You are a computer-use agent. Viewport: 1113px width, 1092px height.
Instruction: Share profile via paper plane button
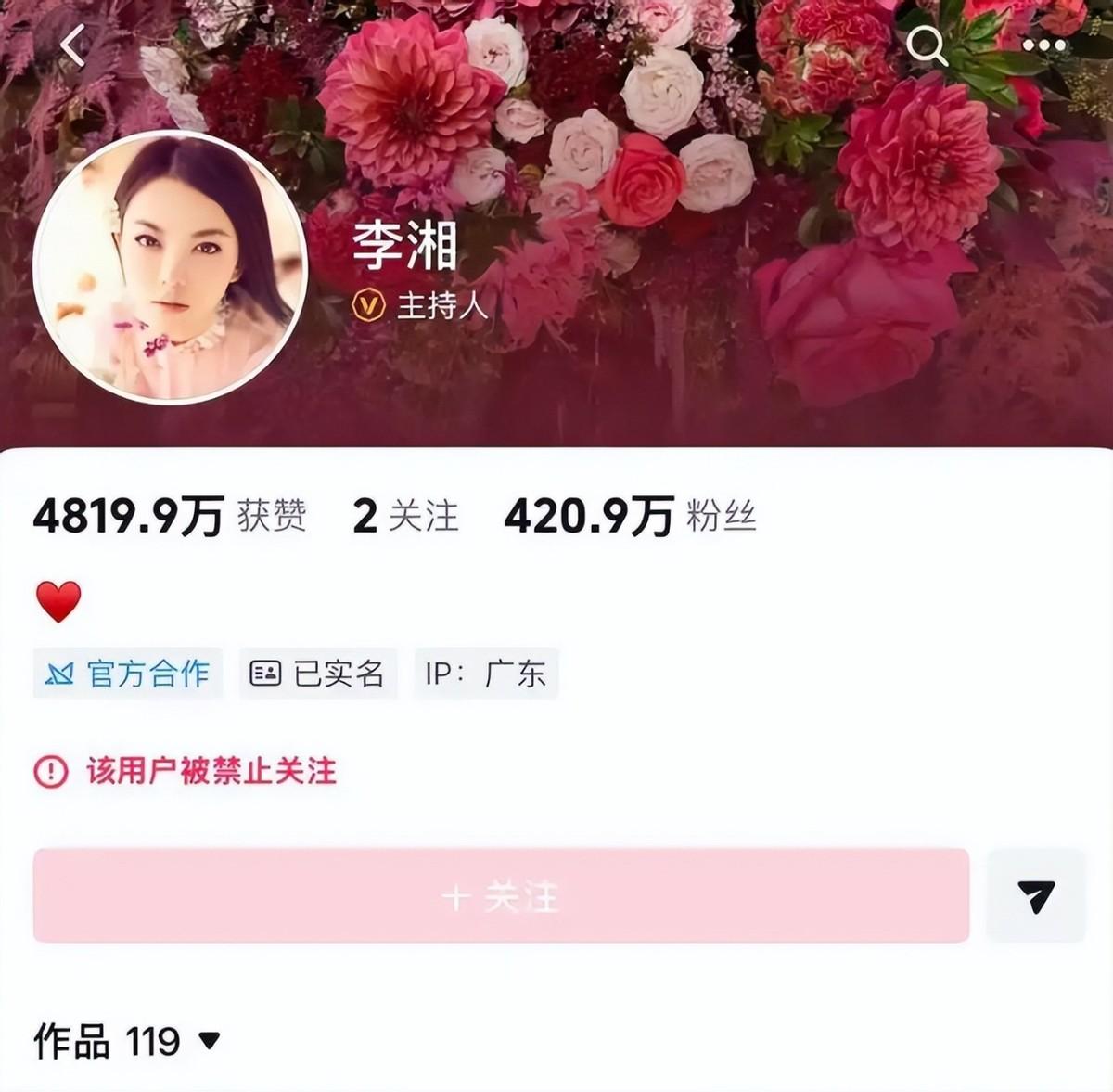(x=1035, y=896)
